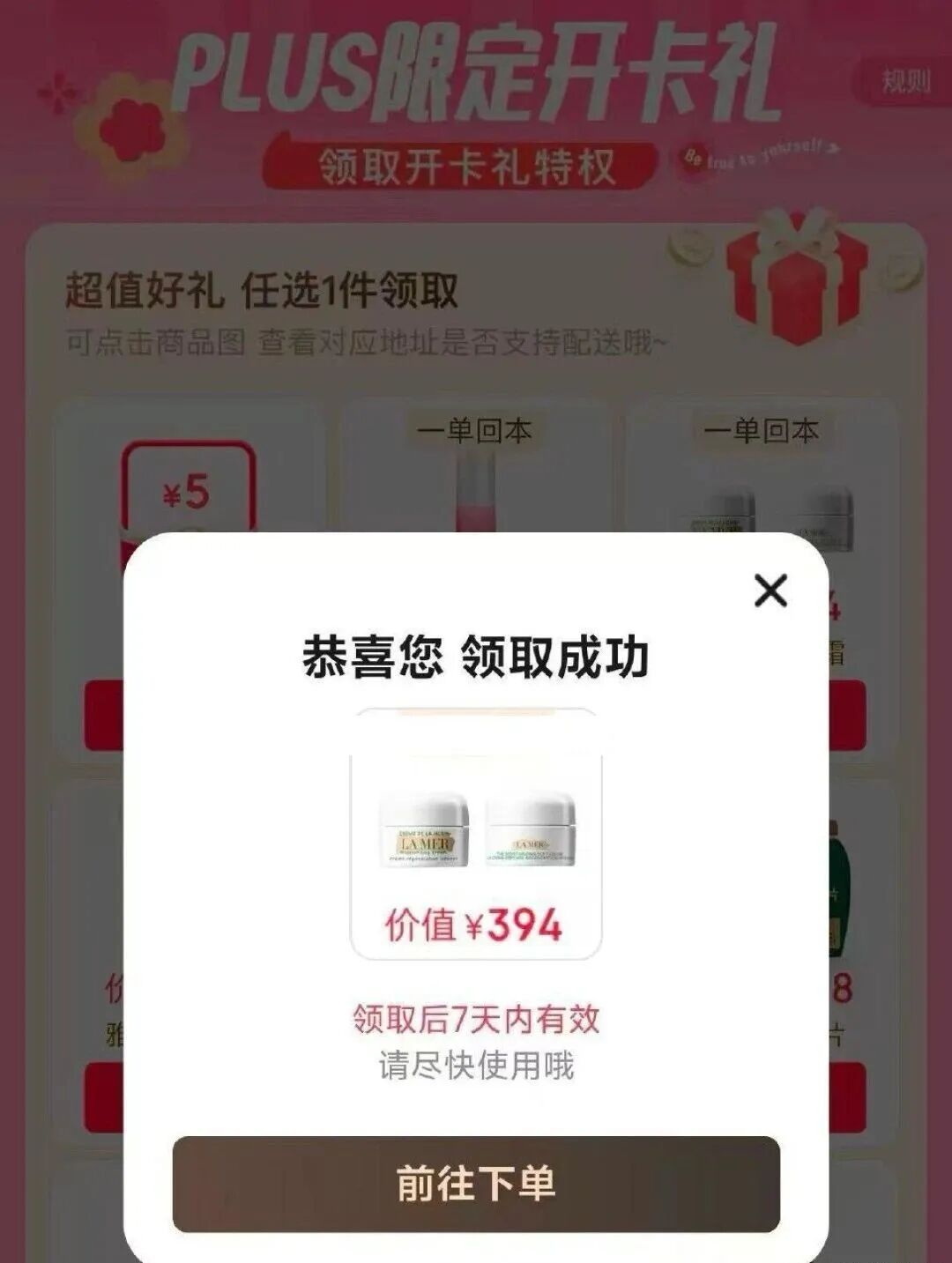Open the 规则 rules page
The width and height of the screenshot is (952, 1263).
(906, 82)
